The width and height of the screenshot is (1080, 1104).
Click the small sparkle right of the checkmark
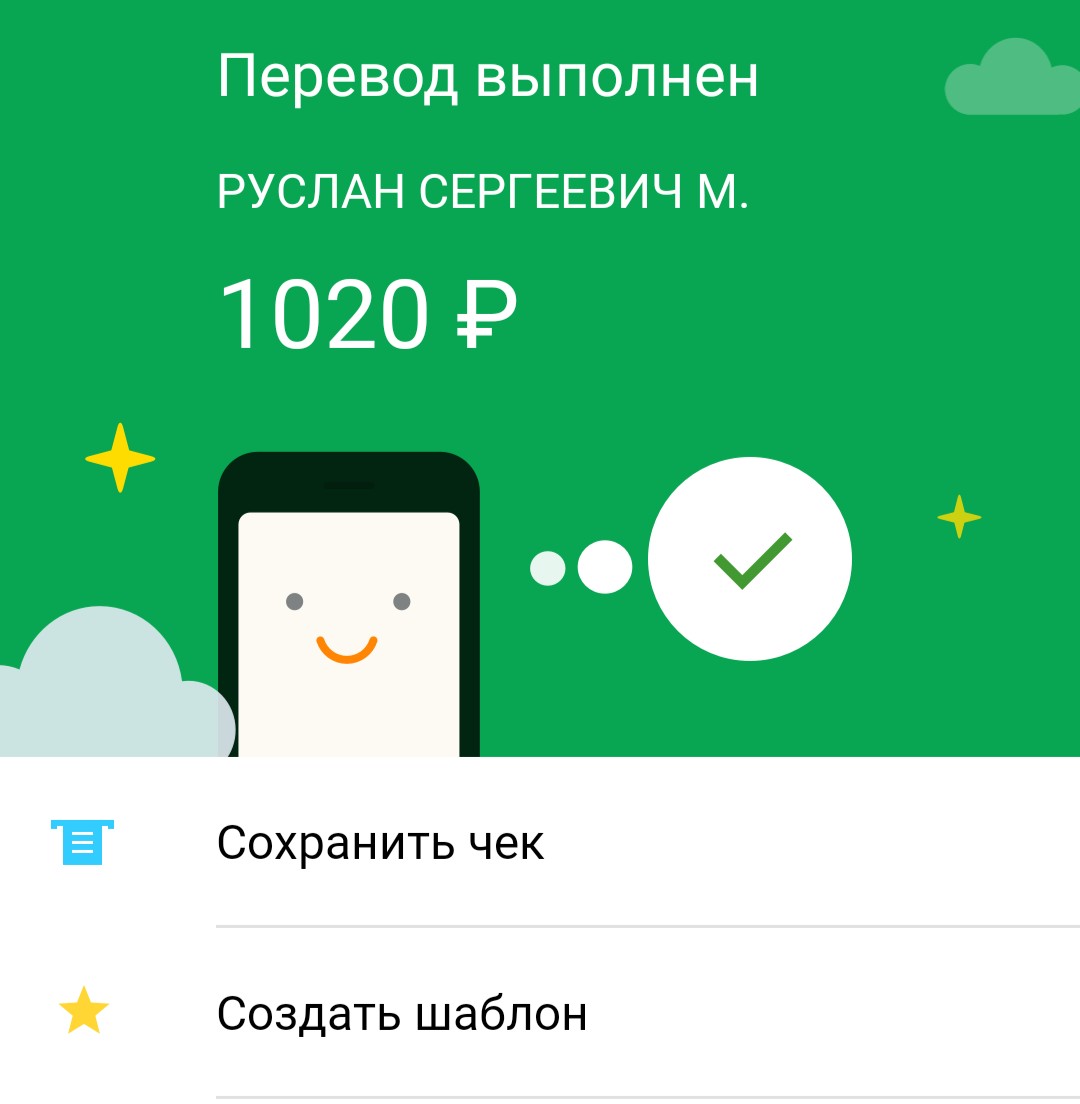coord(957,518)
